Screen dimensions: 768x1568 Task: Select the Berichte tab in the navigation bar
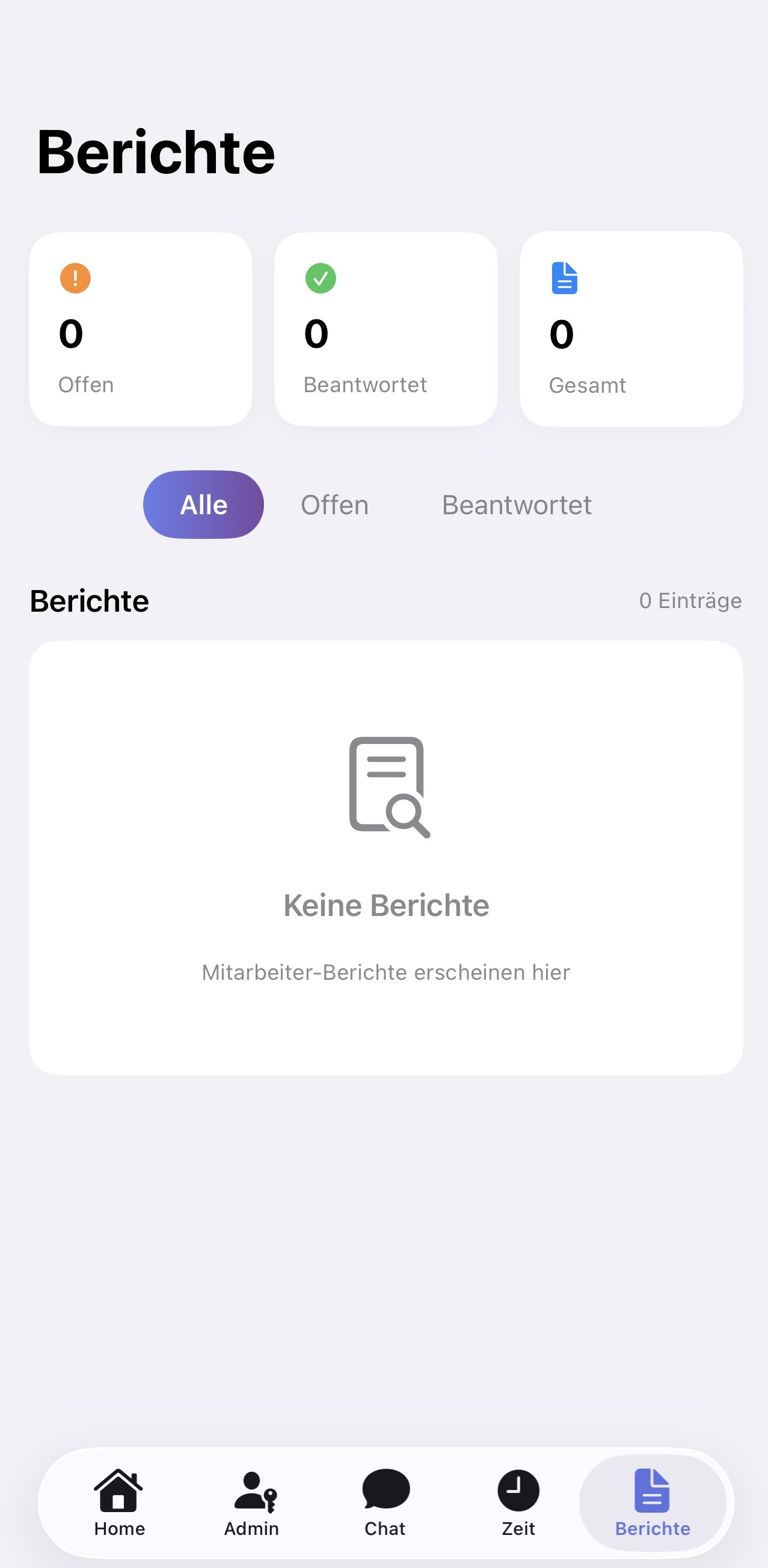(653, 1504)
